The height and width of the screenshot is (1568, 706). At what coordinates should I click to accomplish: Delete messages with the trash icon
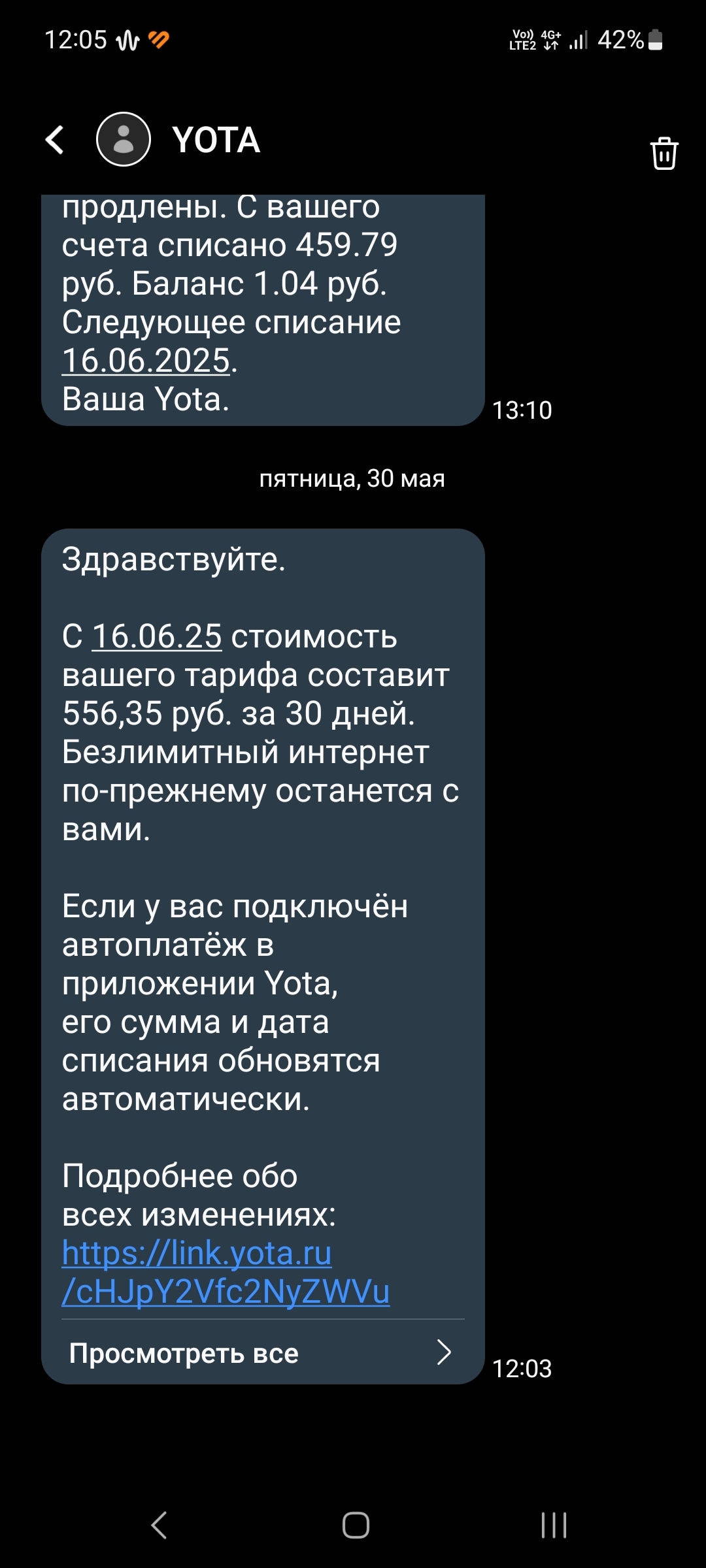[x=664, y=154]
